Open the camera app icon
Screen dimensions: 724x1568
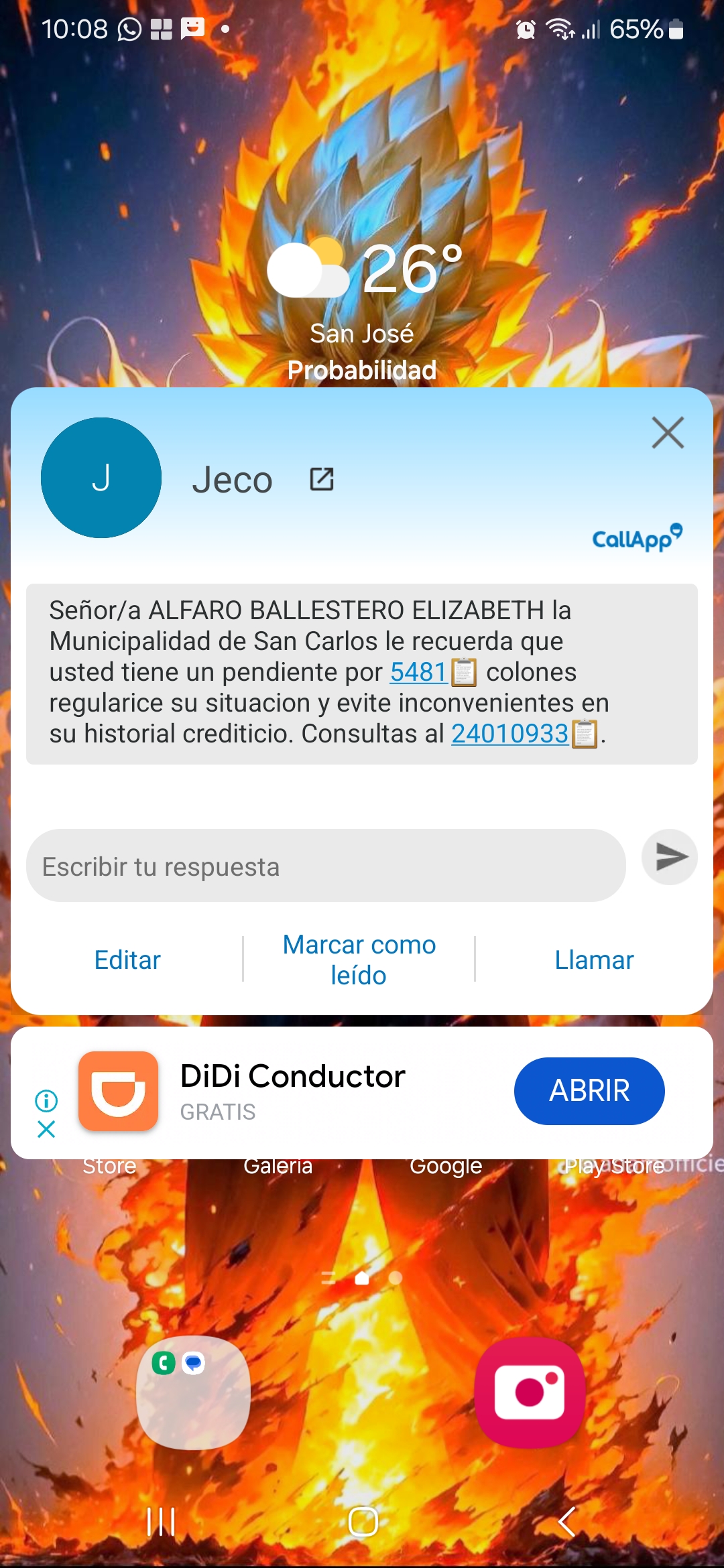click(530, 1392)
